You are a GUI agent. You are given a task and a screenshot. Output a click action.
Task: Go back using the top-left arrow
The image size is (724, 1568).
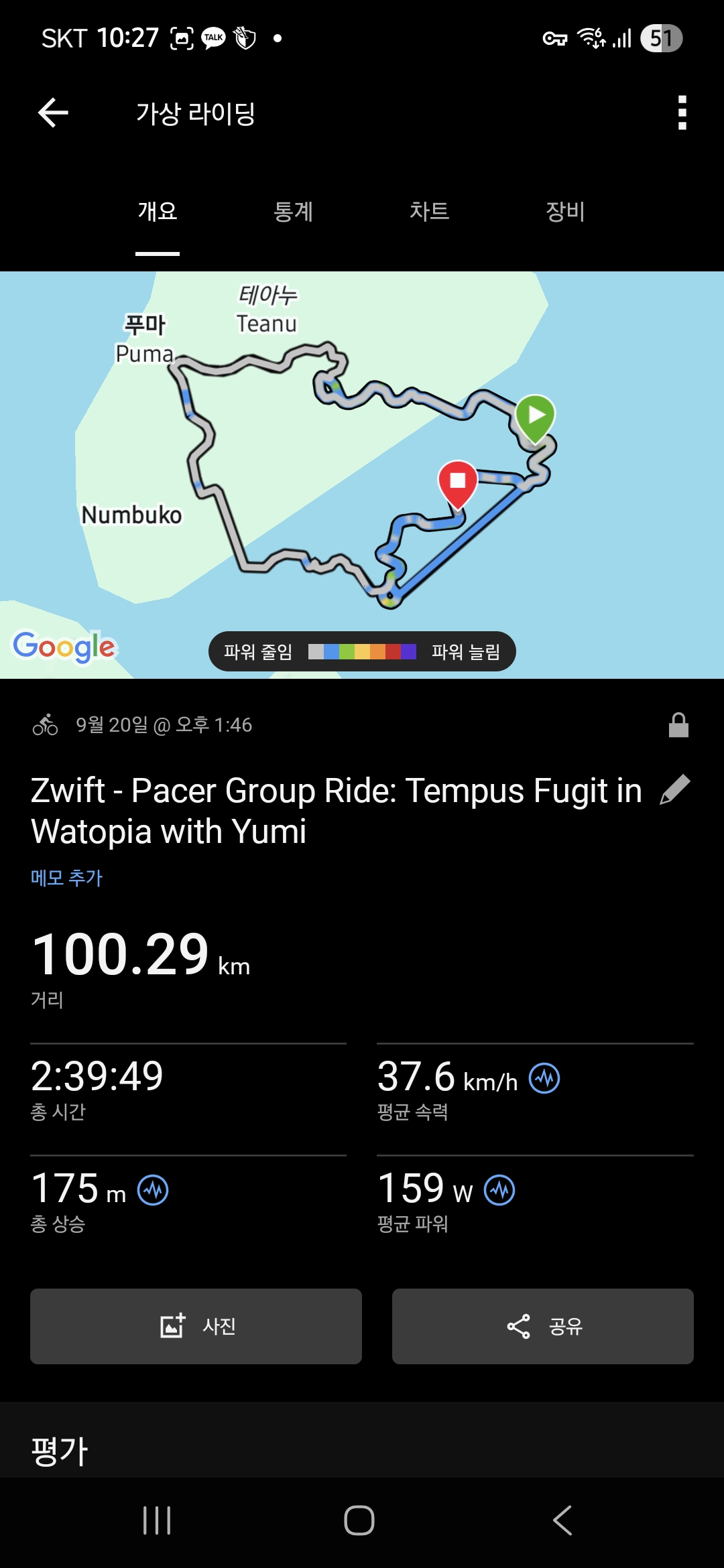pyautogui.click(x=54, y=113)
